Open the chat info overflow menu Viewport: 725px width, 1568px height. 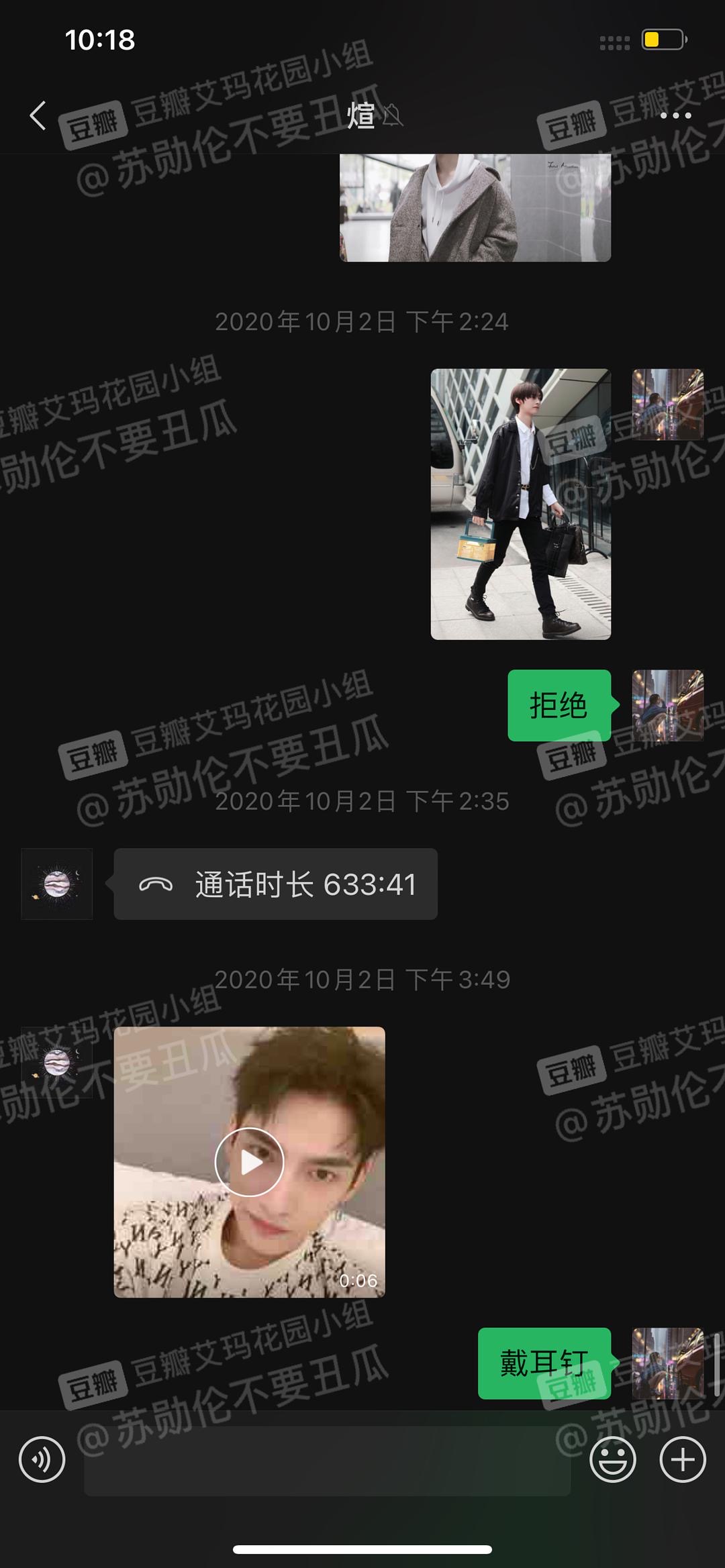click(675, 115)
